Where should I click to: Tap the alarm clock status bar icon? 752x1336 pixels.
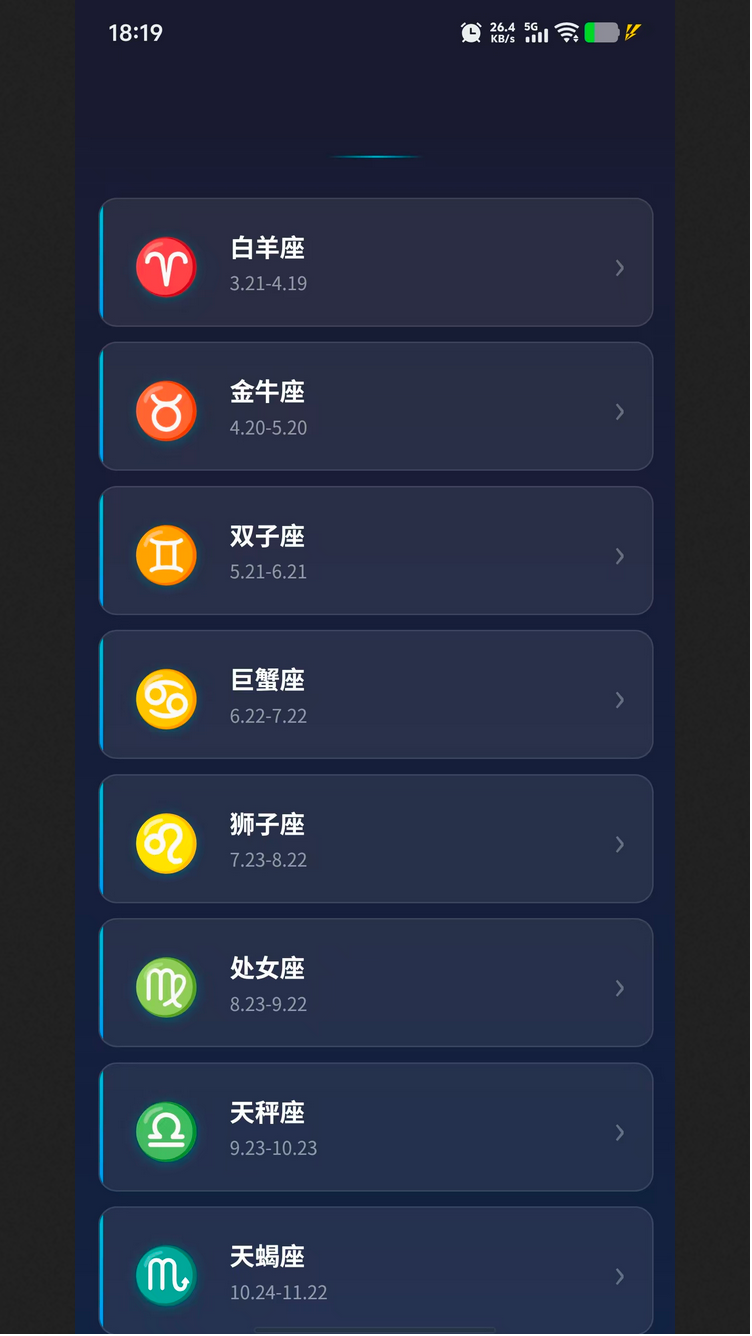tap(471, 32)
